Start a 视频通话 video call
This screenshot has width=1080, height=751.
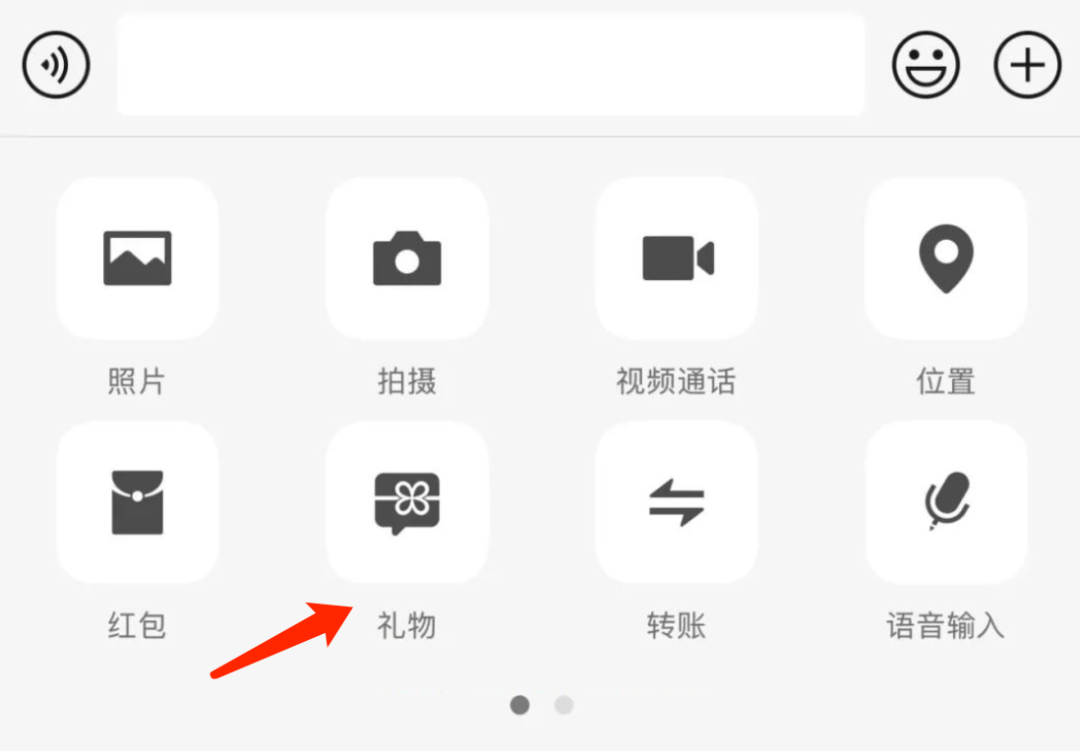coord(677,259)
